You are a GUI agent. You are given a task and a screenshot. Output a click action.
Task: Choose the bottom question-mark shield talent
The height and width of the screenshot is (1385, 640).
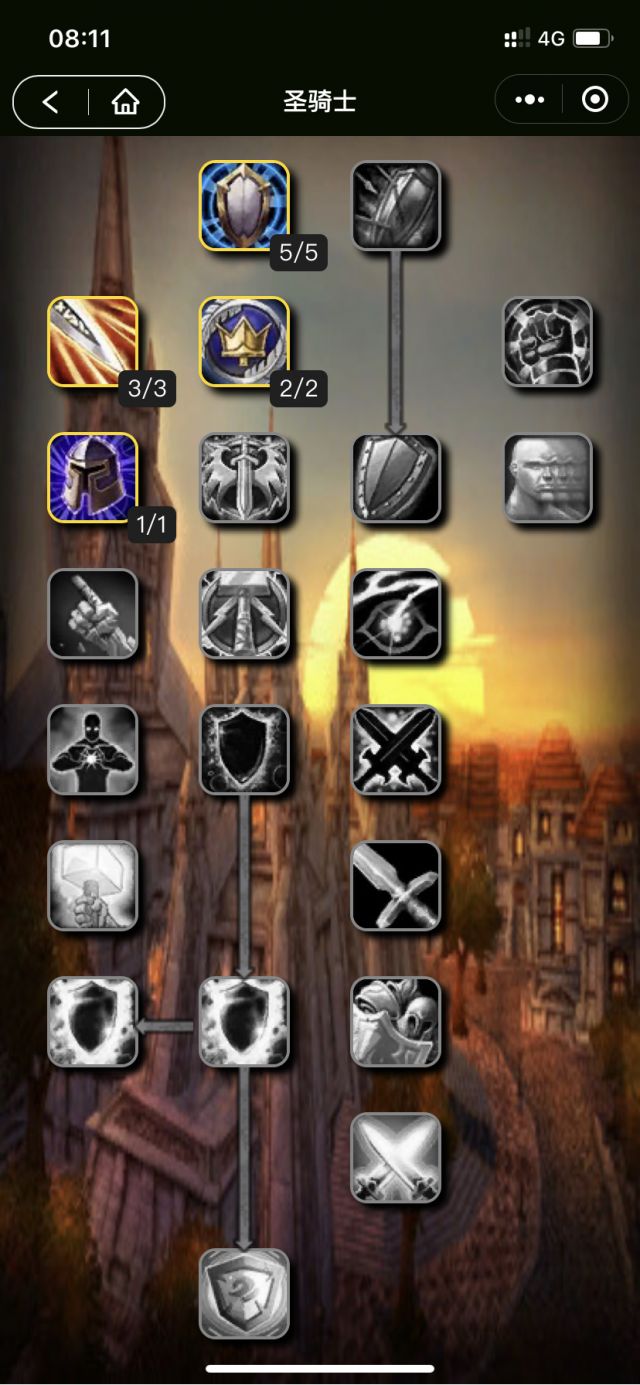pyautogui.click(x=244, y=1293)
